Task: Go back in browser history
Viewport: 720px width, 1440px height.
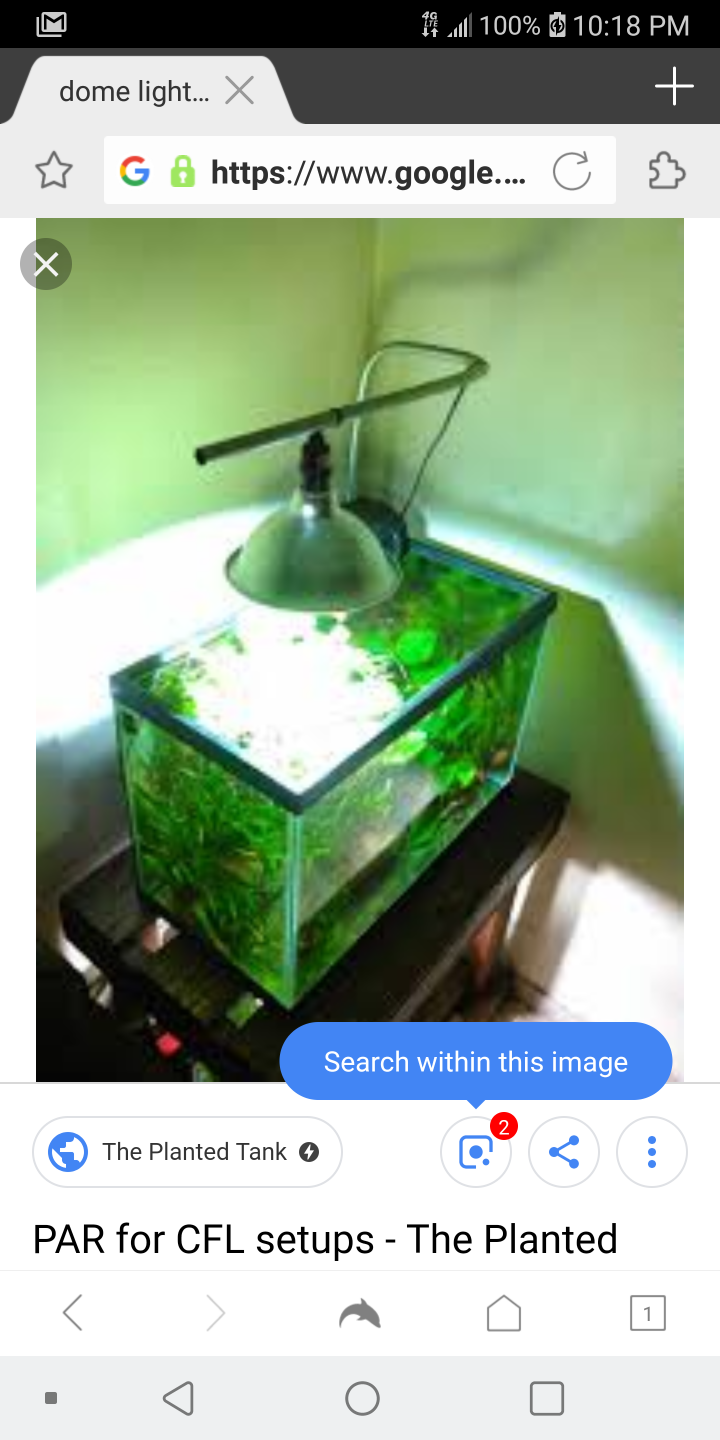Action: pos(72,1313)
